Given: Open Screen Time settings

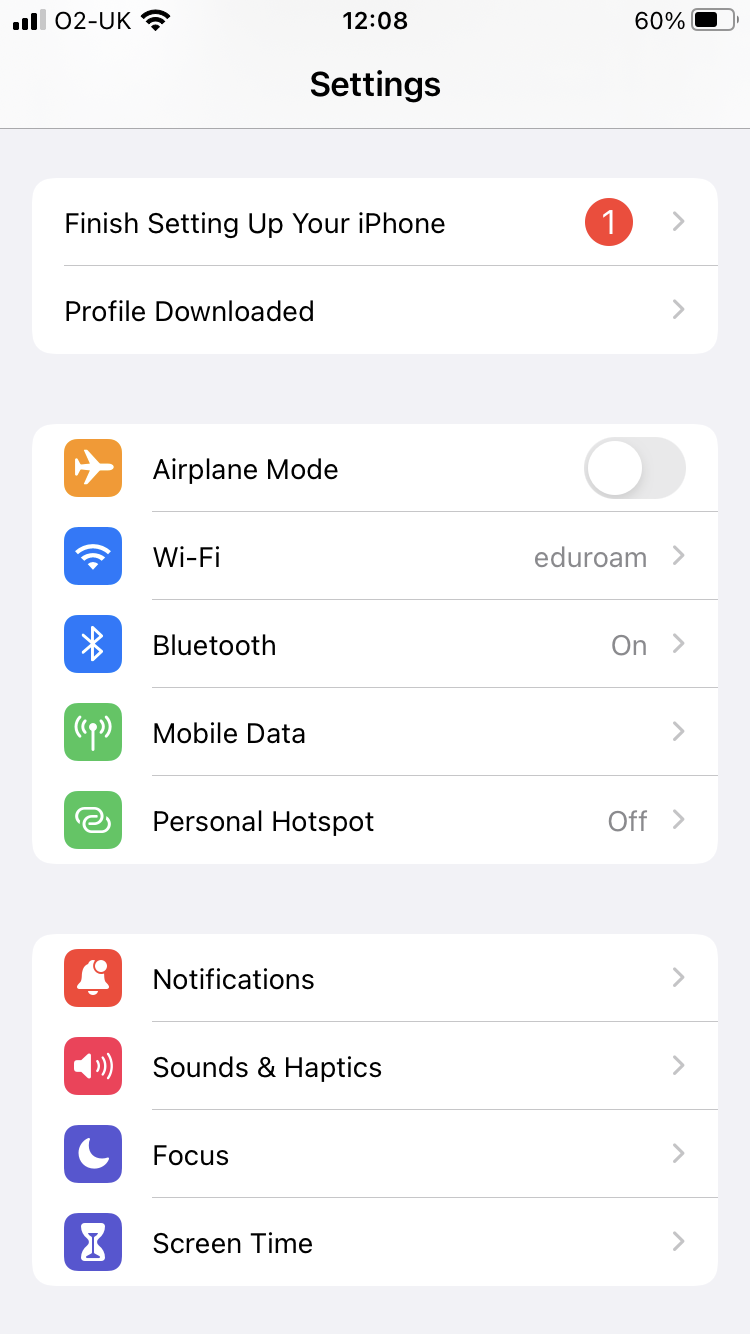Looking at the screenshot, I should pos(375,1242).
